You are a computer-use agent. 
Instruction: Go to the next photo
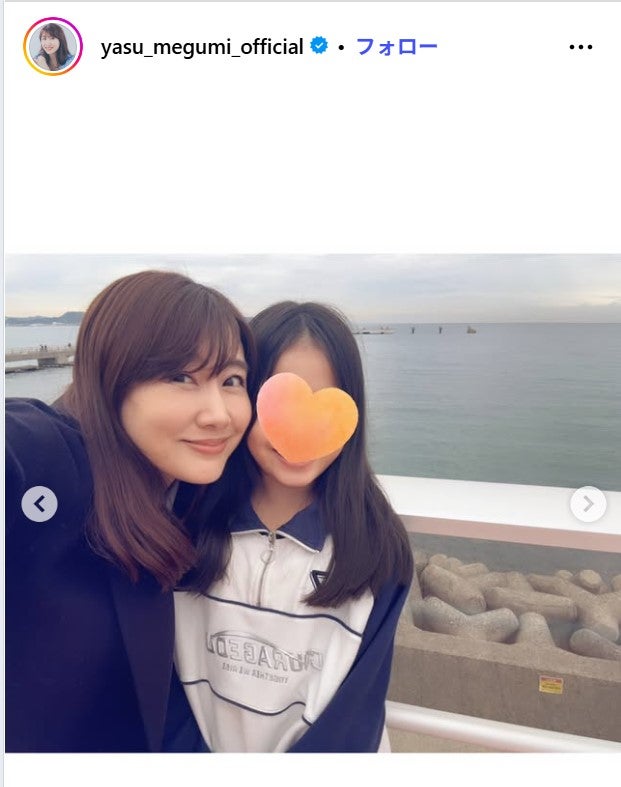pyautogui.click(x=588, y=504)
